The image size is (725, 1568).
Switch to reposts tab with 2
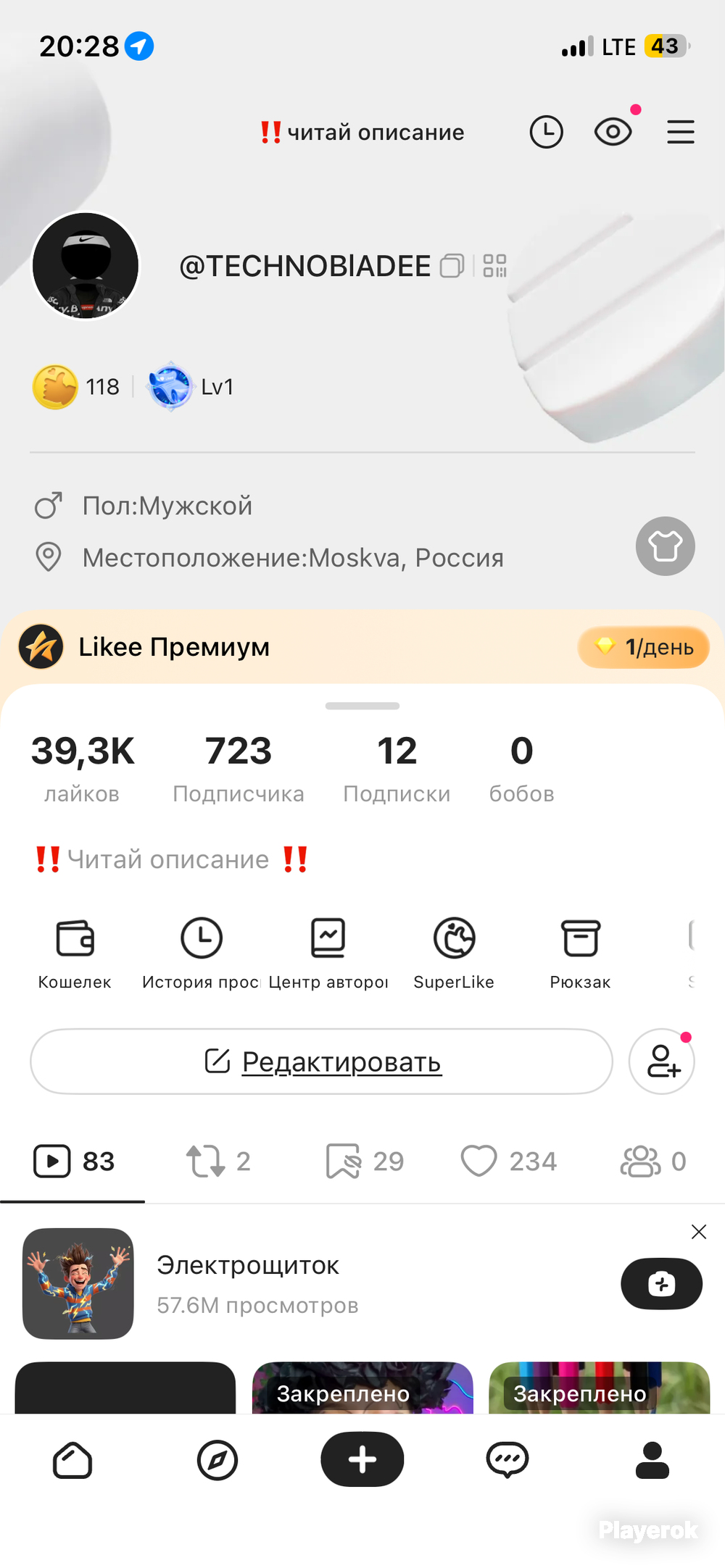[218, 1161]
